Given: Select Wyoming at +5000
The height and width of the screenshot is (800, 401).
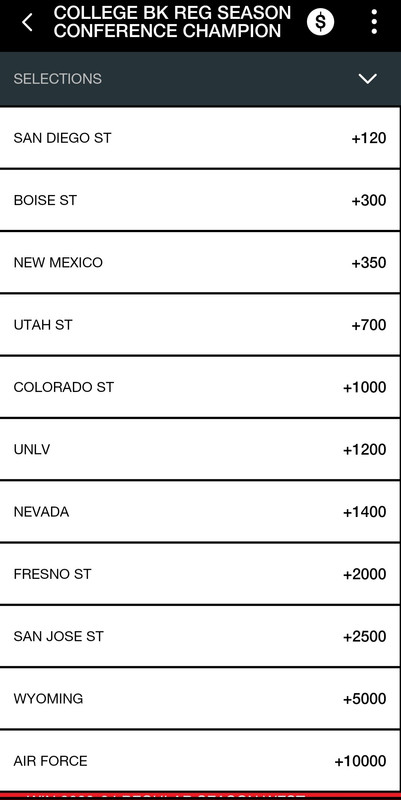Looking at the screenshot, I should (x=200, y=698).
